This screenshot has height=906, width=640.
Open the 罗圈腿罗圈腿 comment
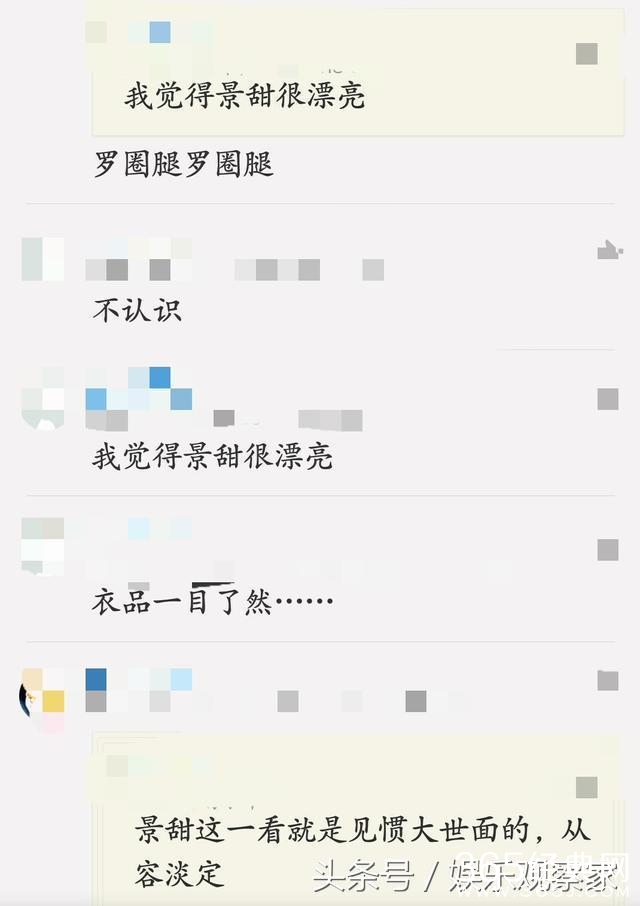click(183, 165)
